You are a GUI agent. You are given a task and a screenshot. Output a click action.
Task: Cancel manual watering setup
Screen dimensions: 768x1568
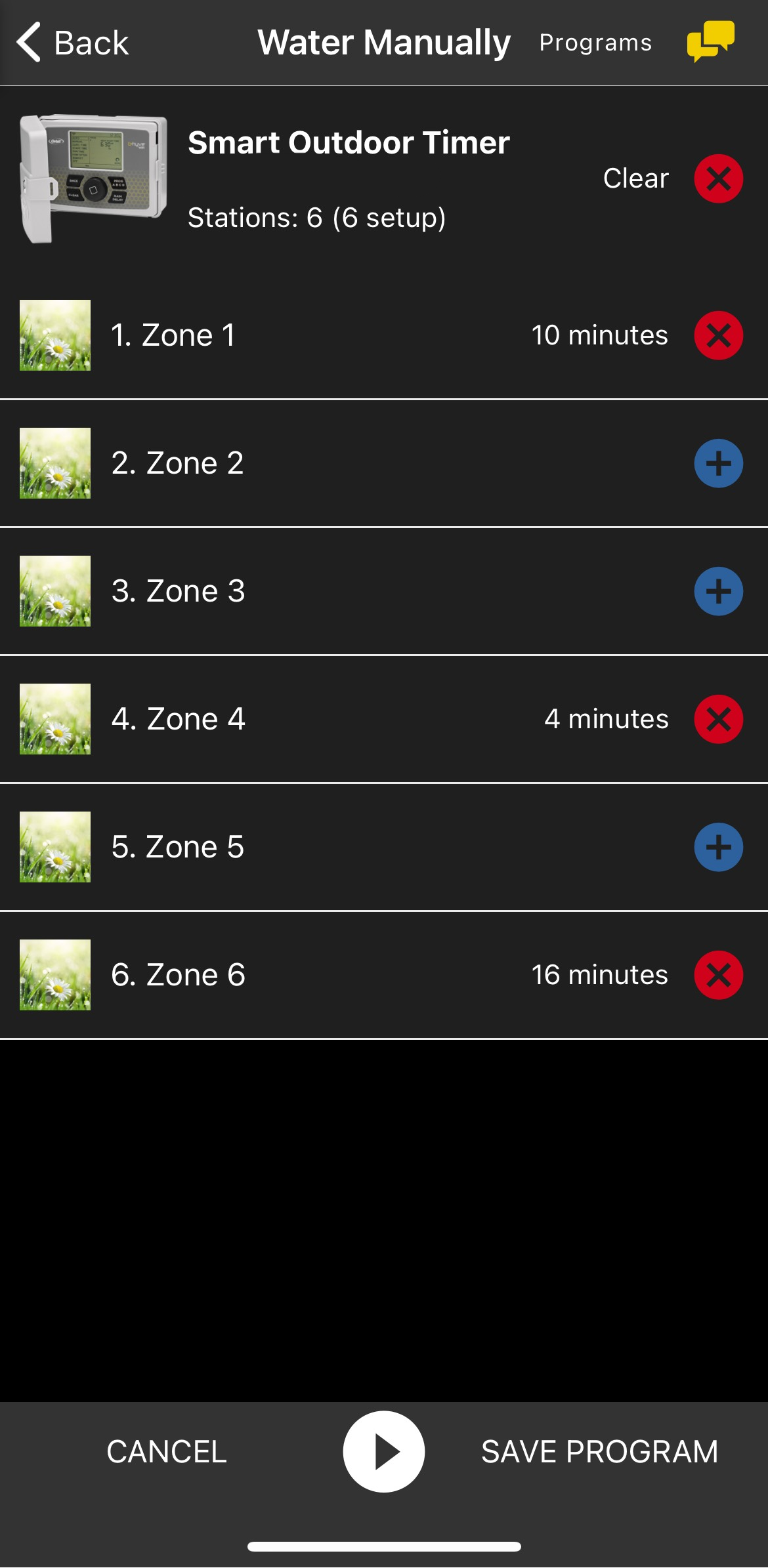pos(167,1451)
